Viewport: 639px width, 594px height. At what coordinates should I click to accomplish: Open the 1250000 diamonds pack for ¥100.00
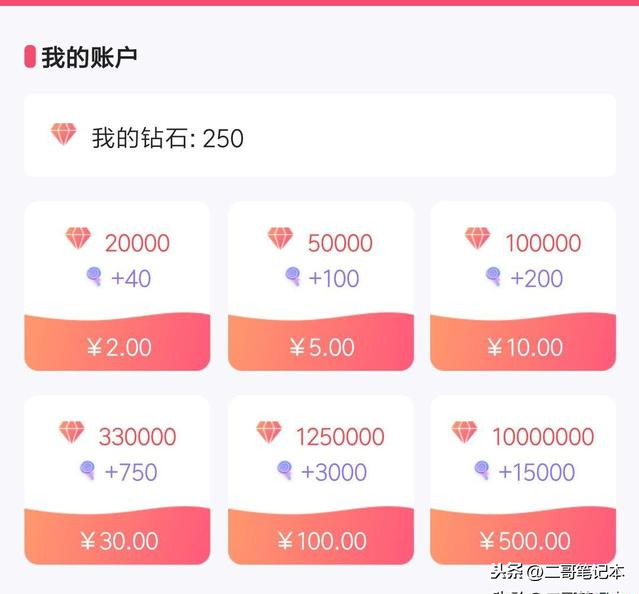click(321, 480)
